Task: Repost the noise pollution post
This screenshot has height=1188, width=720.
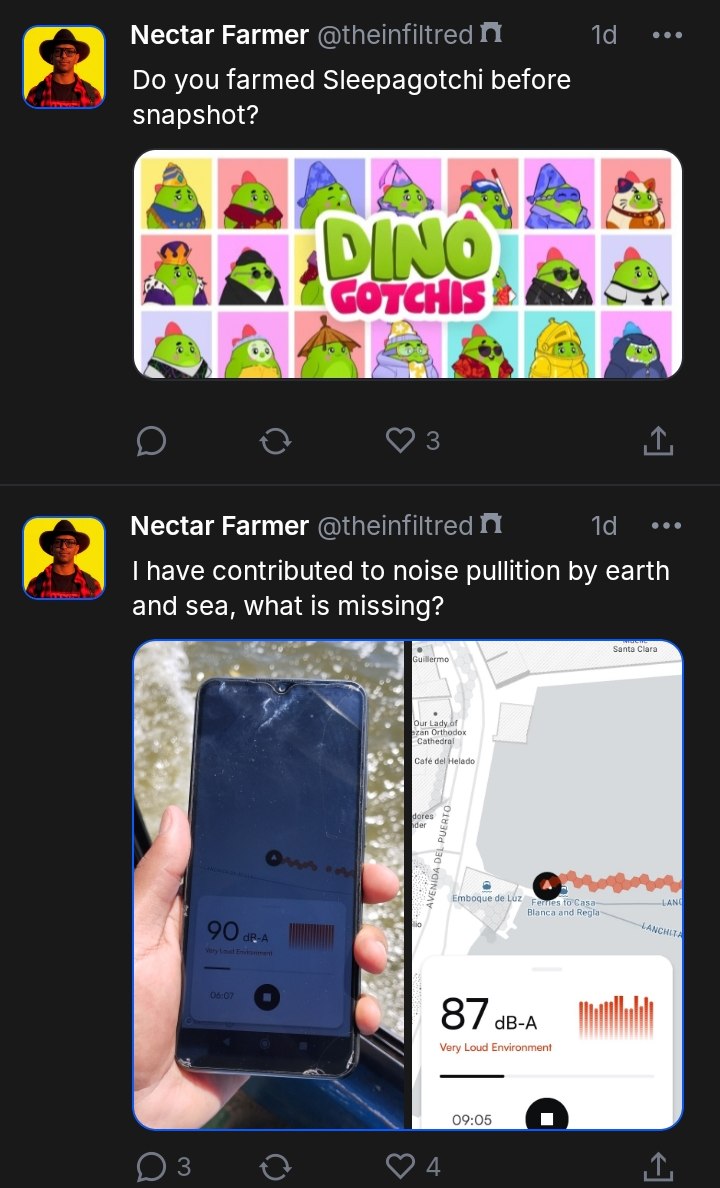Action: (x=275, y=1166)
